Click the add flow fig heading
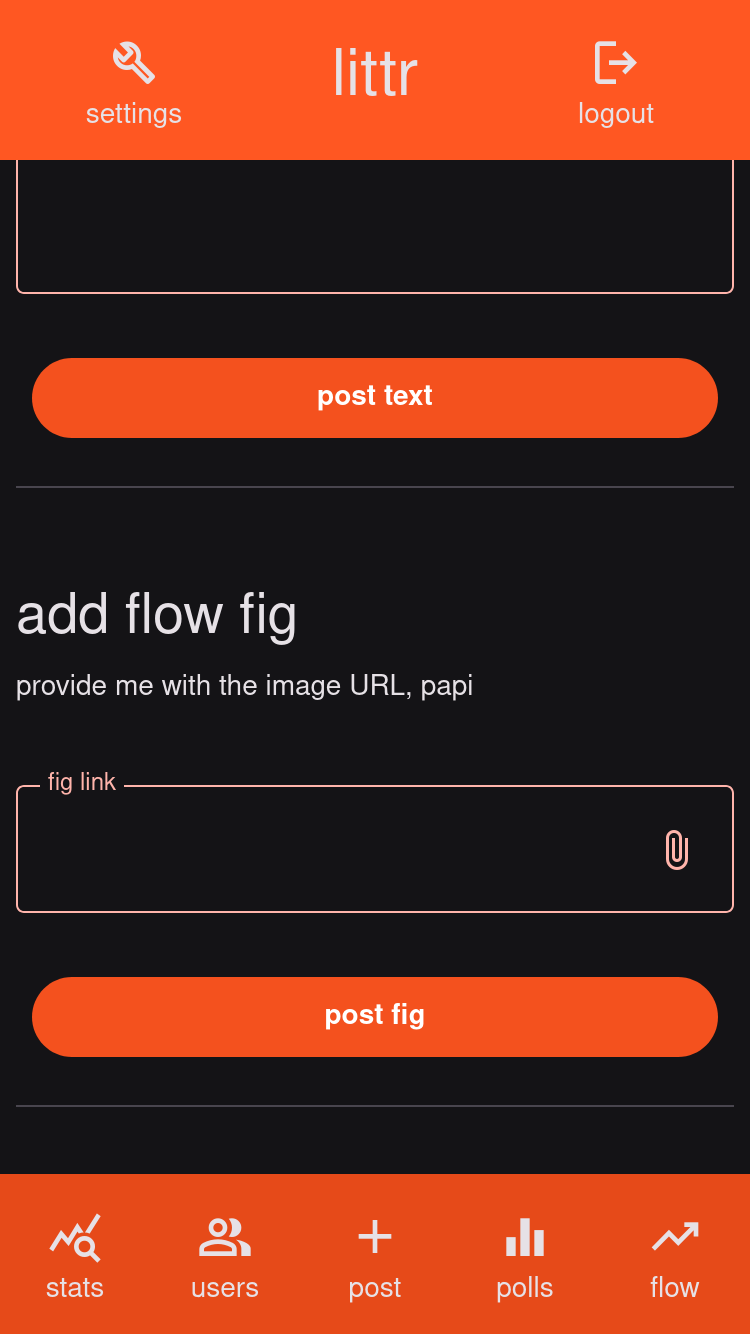This screenshot has width=750, height=1334. tap(156, 614)
